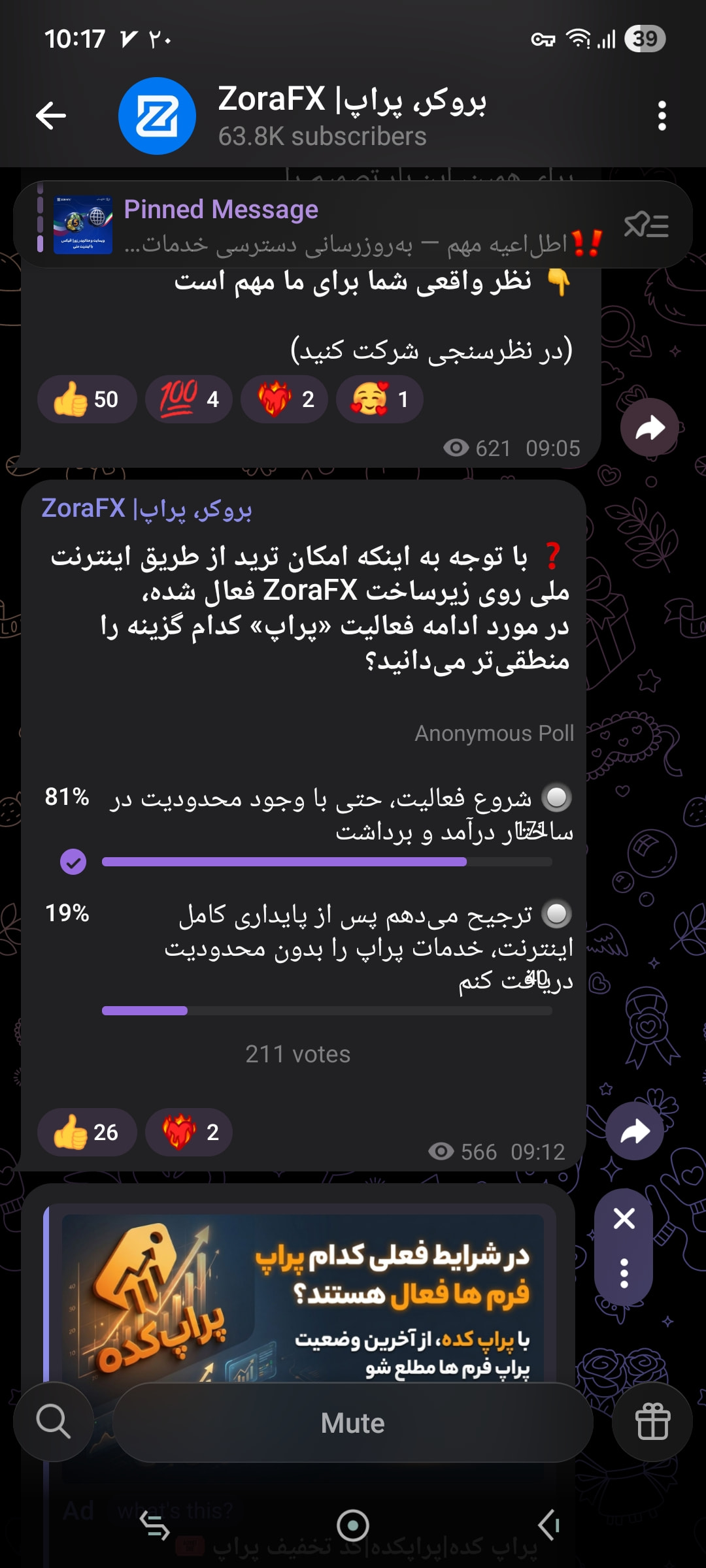Open the ad options three-dot menu
Image resolution: width=706 pixels, height=1568 pixels.
(x=624, y=1273)
